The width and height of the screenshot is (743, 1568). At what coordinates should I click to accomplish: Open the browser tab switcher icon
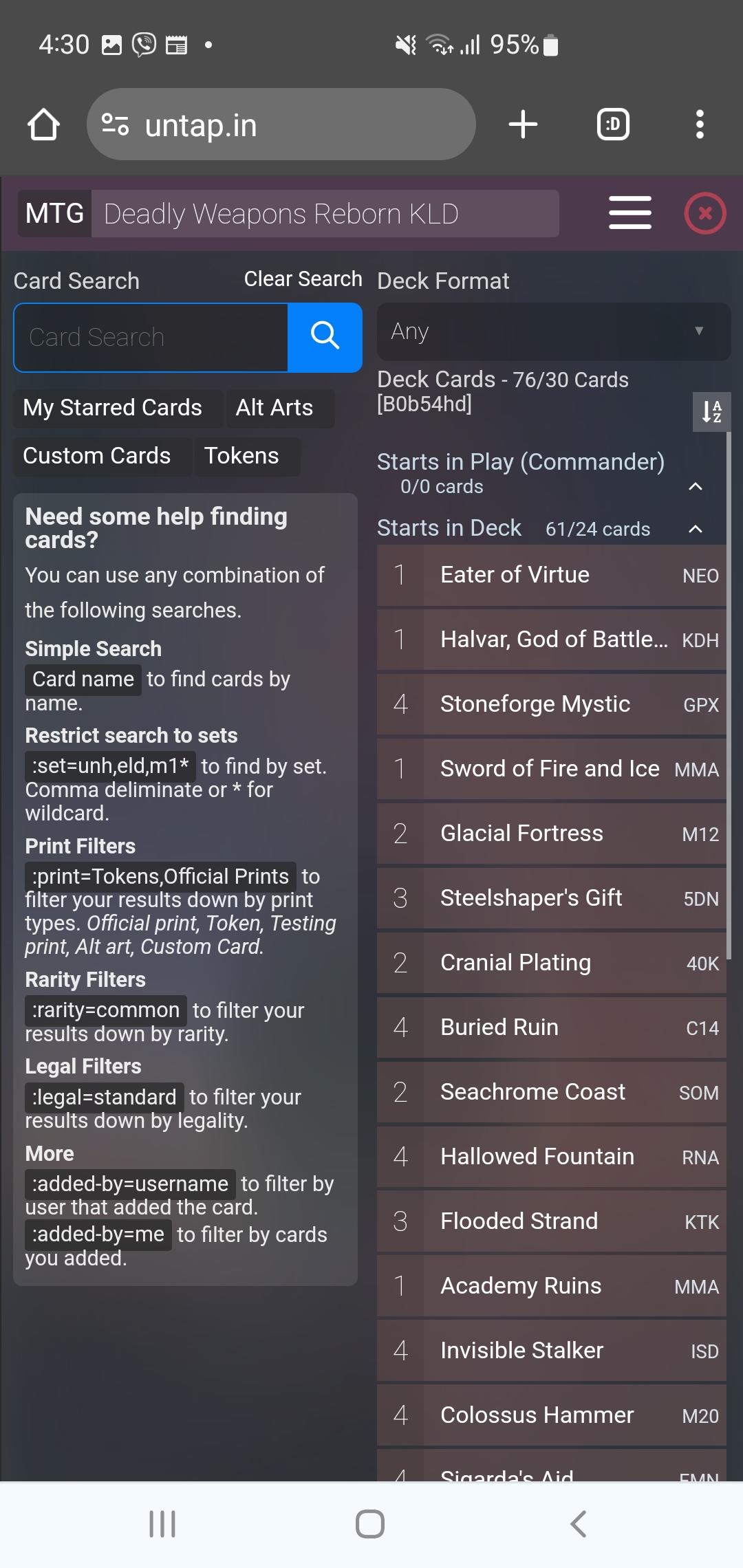point(612,124)
